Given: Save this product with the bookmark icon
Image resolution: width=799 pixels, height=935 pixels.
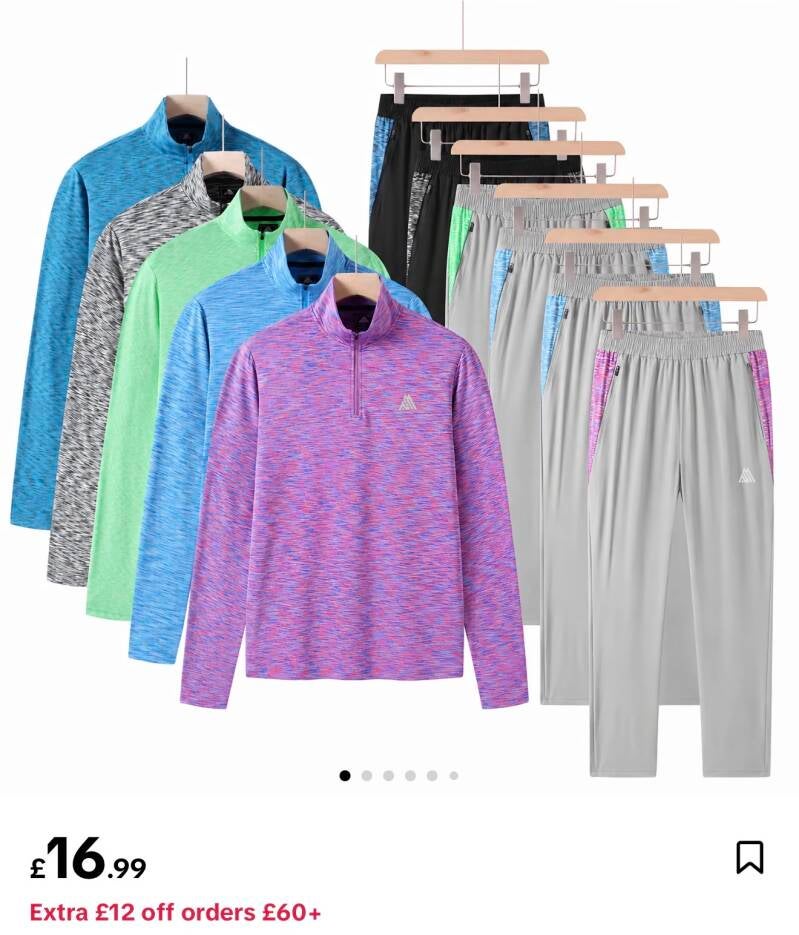Looking at the screenshot, I should (750, 857).
